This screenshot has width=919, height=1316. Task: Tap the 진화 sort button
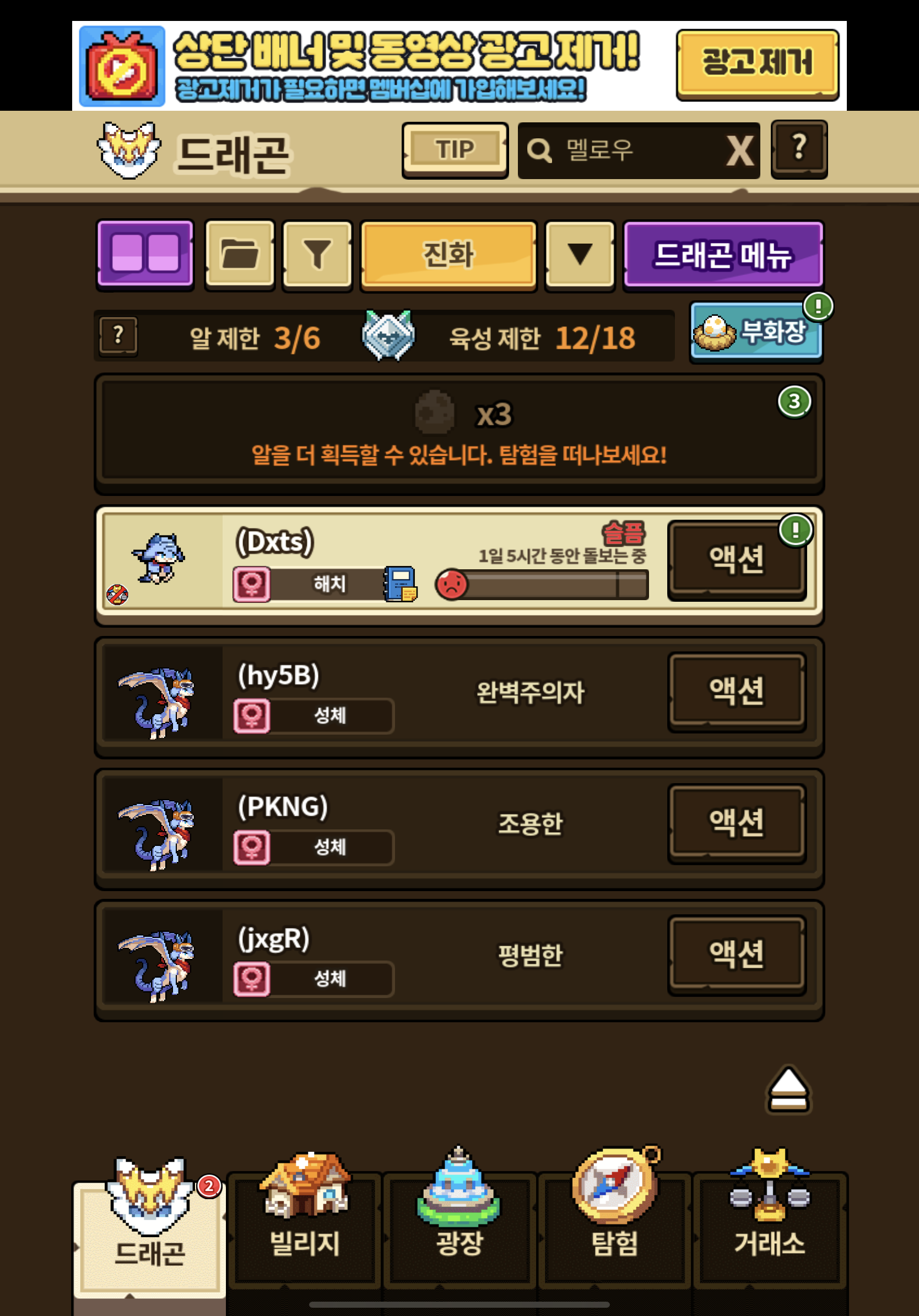pyautogui.click(x=448, y=255)
